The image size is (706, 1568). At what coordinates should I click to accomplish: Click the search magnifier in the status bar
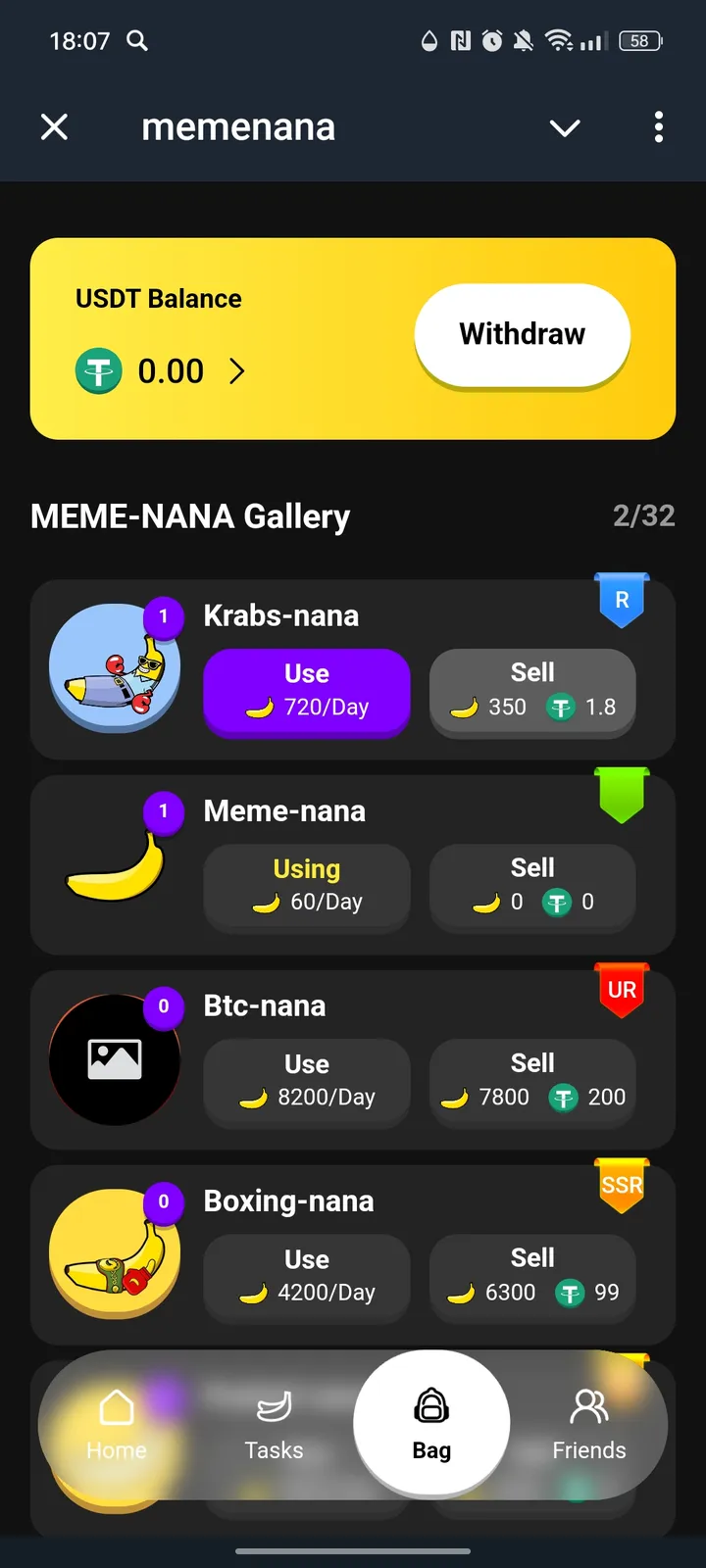[x=137, y=41]
